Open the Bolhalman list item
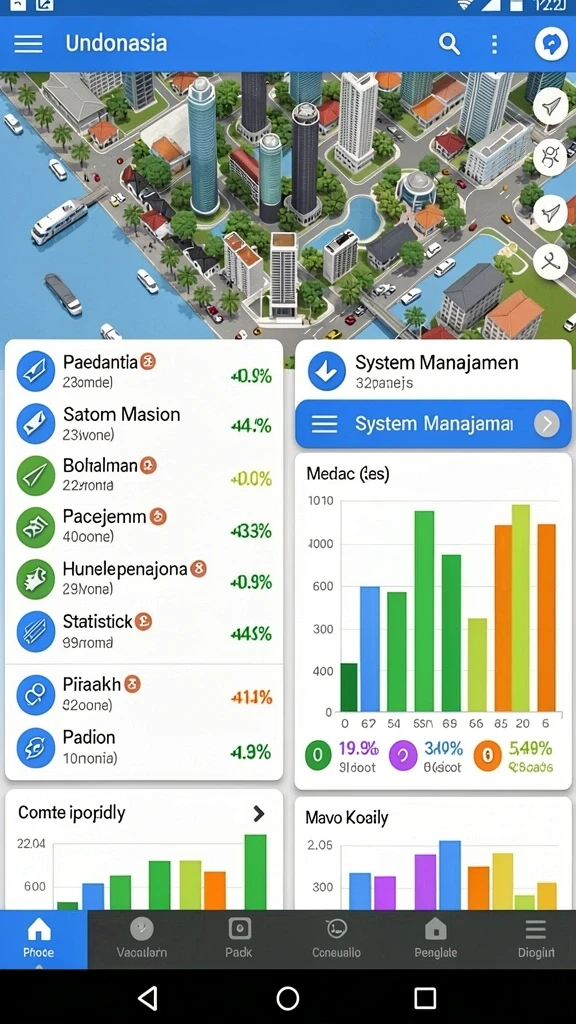 (144, 475)
